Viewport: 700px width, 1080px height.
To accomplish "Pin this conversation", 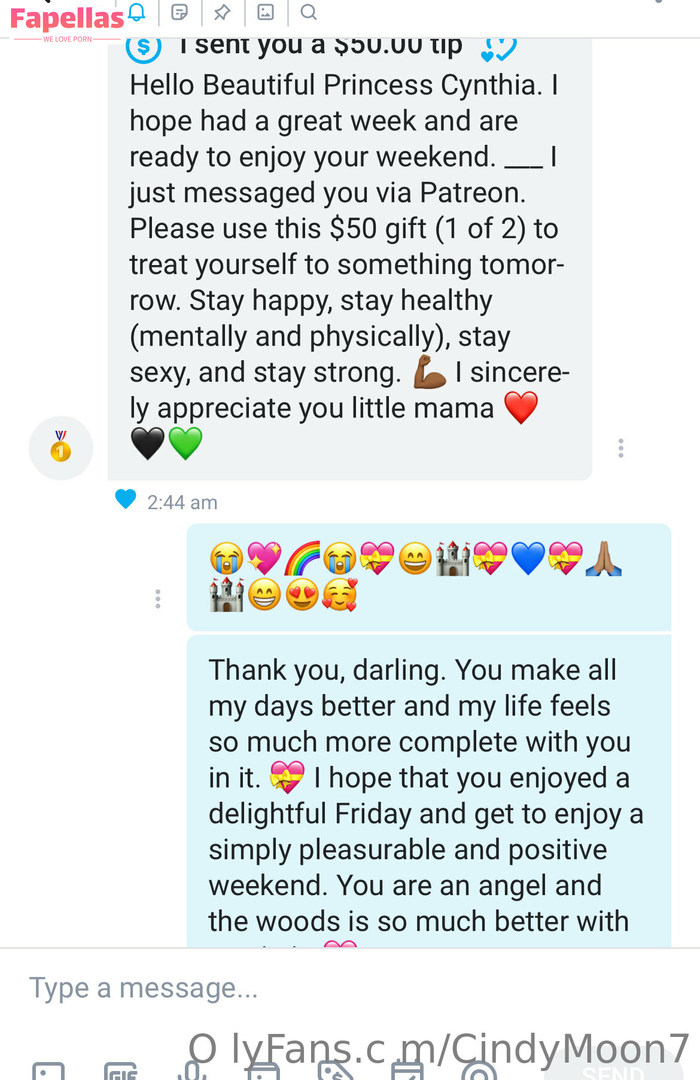I will click(x=222, y=12).
